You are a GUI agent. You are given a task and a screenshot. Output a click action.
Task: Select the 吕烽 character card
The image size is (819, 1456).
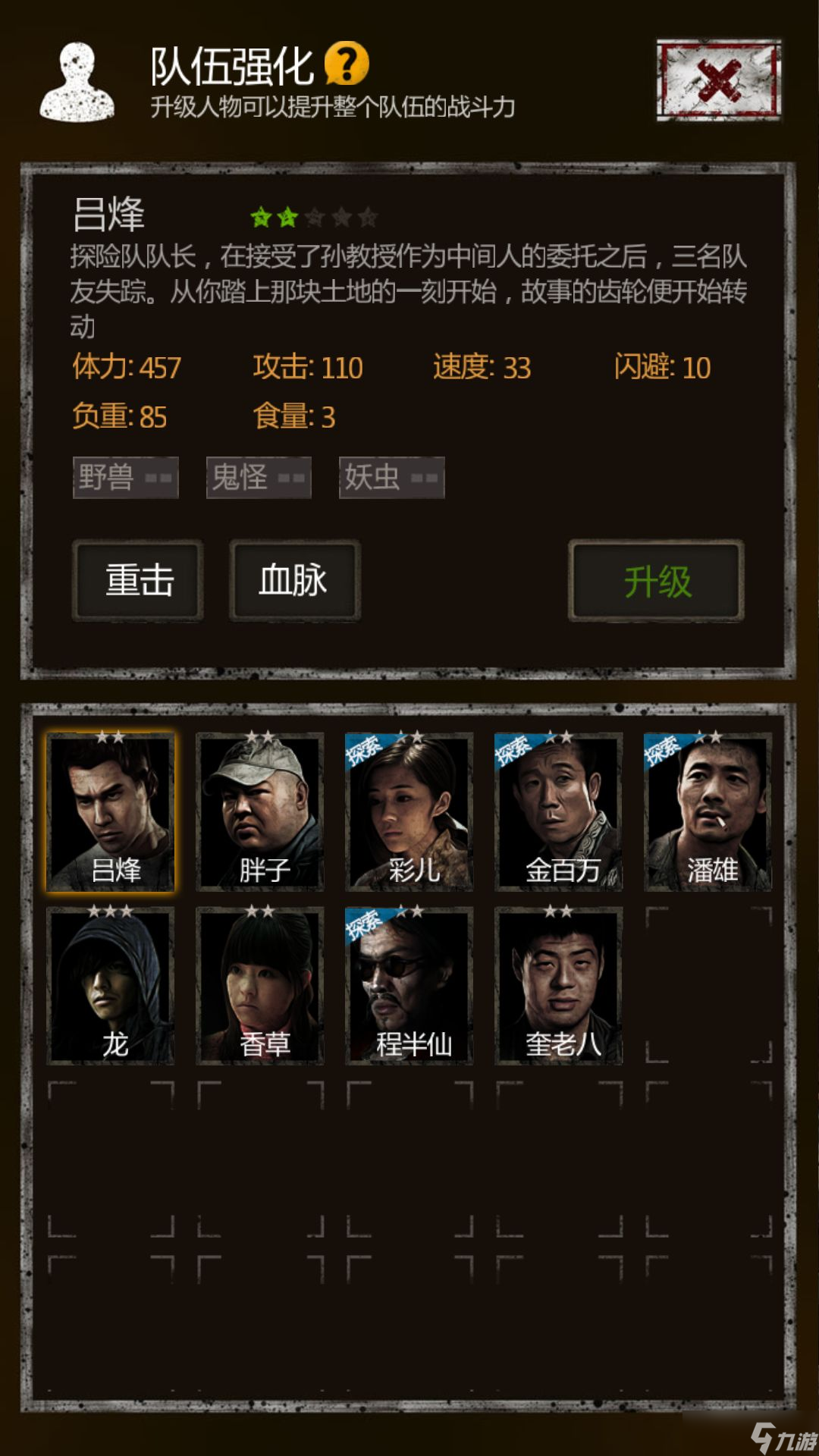coord(111,812)
